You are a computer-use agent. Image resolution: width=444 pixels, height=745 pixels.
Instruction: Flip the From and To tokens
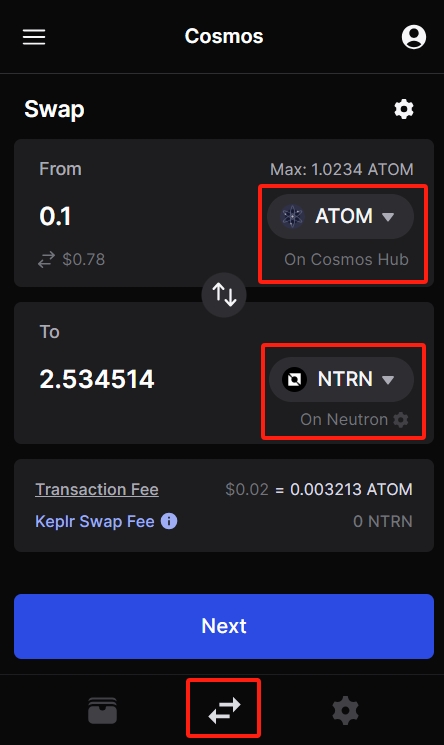pyautogui.click(x=224, y=295)
